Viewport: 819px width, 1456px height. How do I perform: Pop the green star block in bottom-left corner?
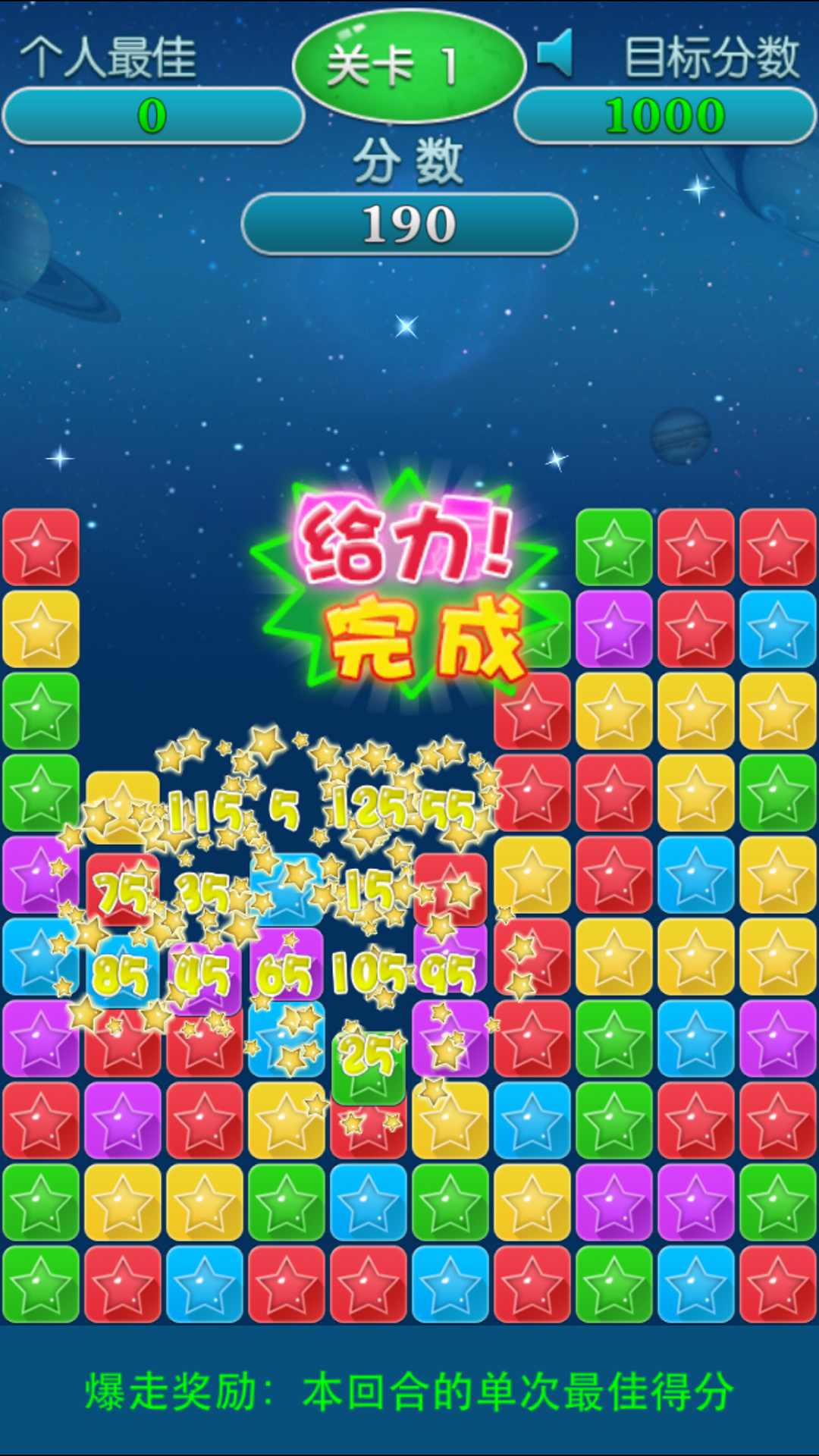[x=41, y=1285]
